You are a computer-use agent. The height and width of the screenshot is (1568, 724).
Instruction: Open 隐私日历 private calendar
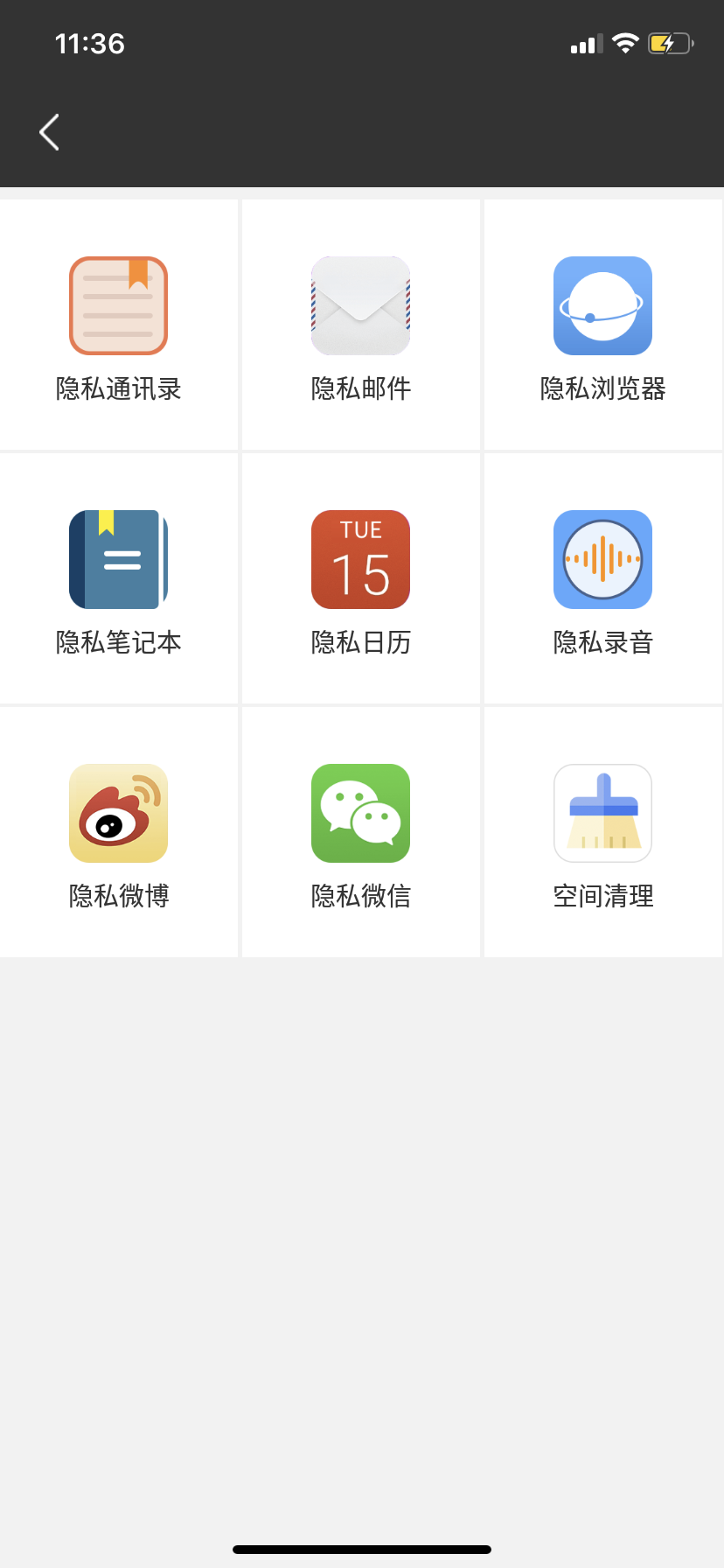coord(360,560)
